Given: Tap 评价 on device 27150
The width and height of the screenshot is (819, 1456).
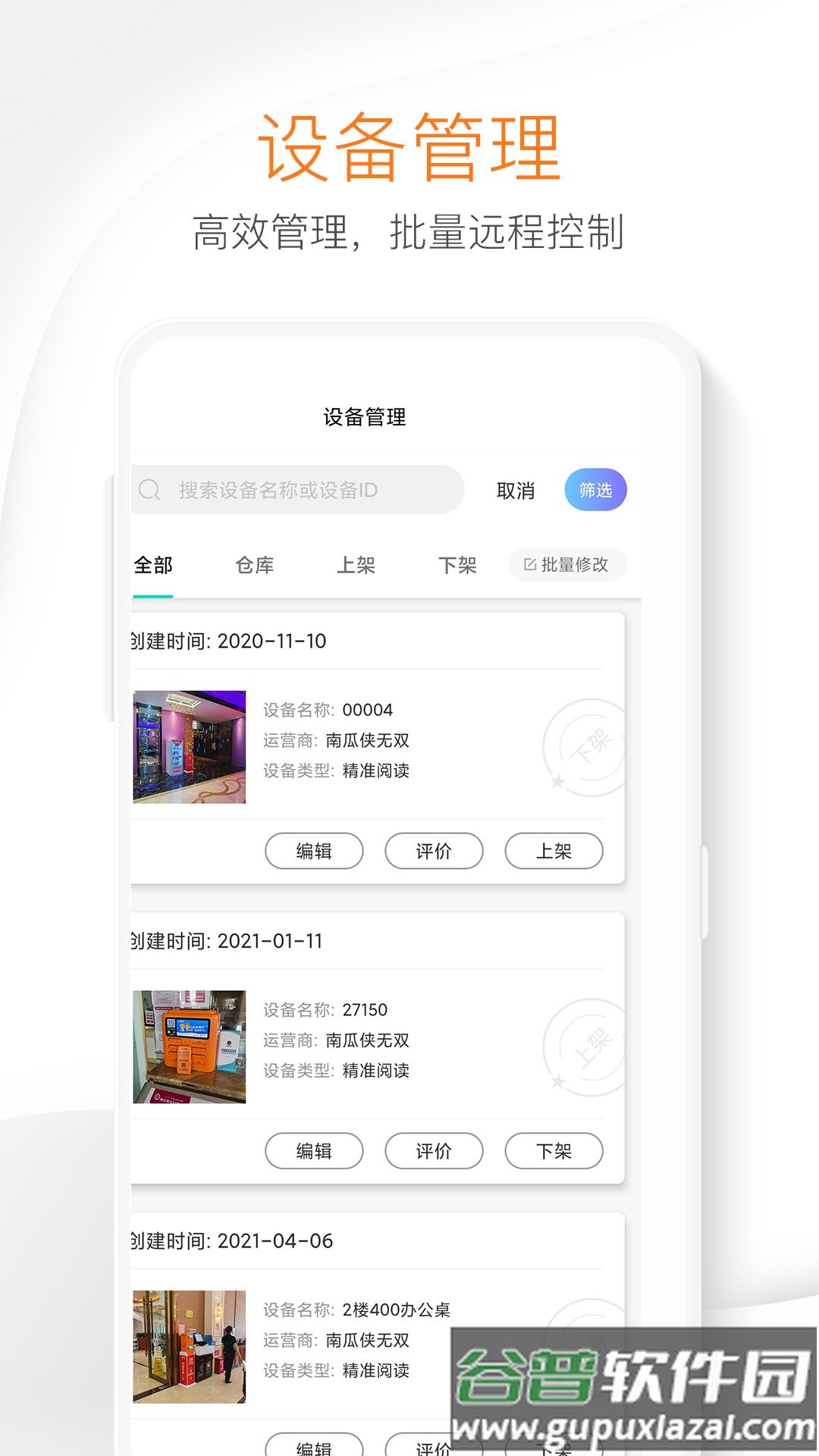Looking at the screenshot, I should (435, 1151).
